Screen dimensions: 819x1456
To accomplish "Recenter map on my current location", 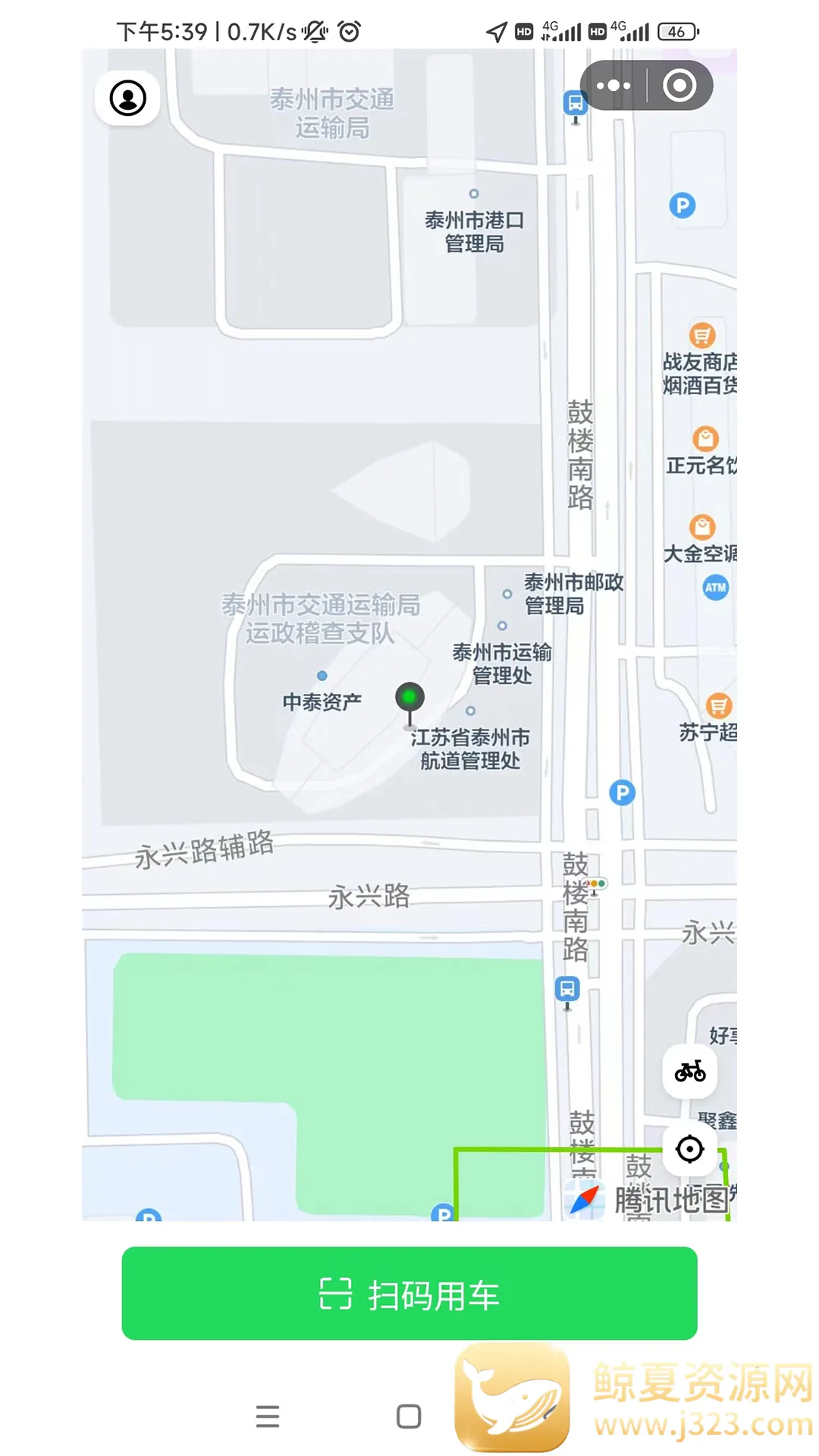I will [x=689, y=1149].
